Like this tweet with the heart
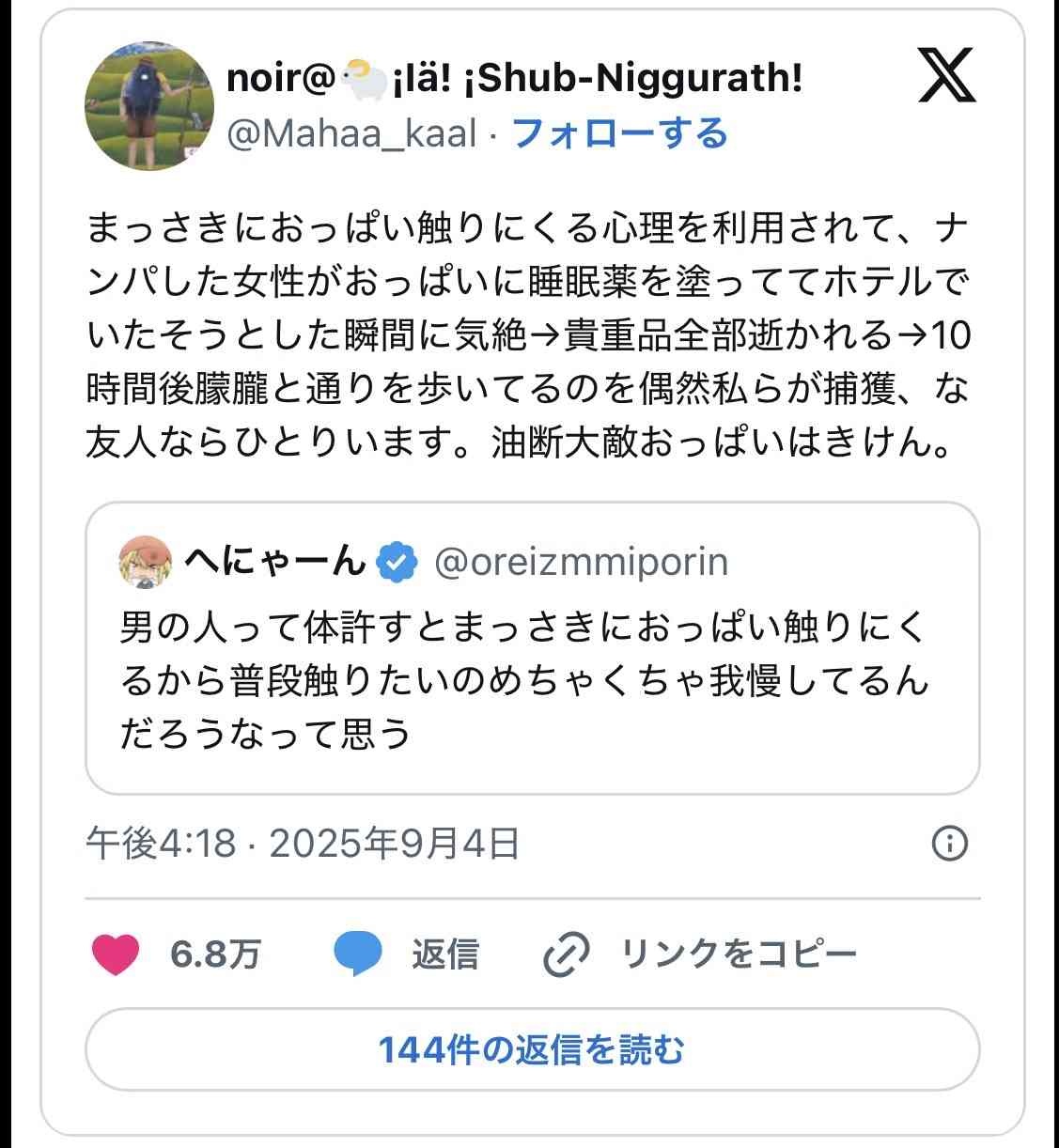Viewport: 1059px width, 1148px height. (x=116, y=954)
